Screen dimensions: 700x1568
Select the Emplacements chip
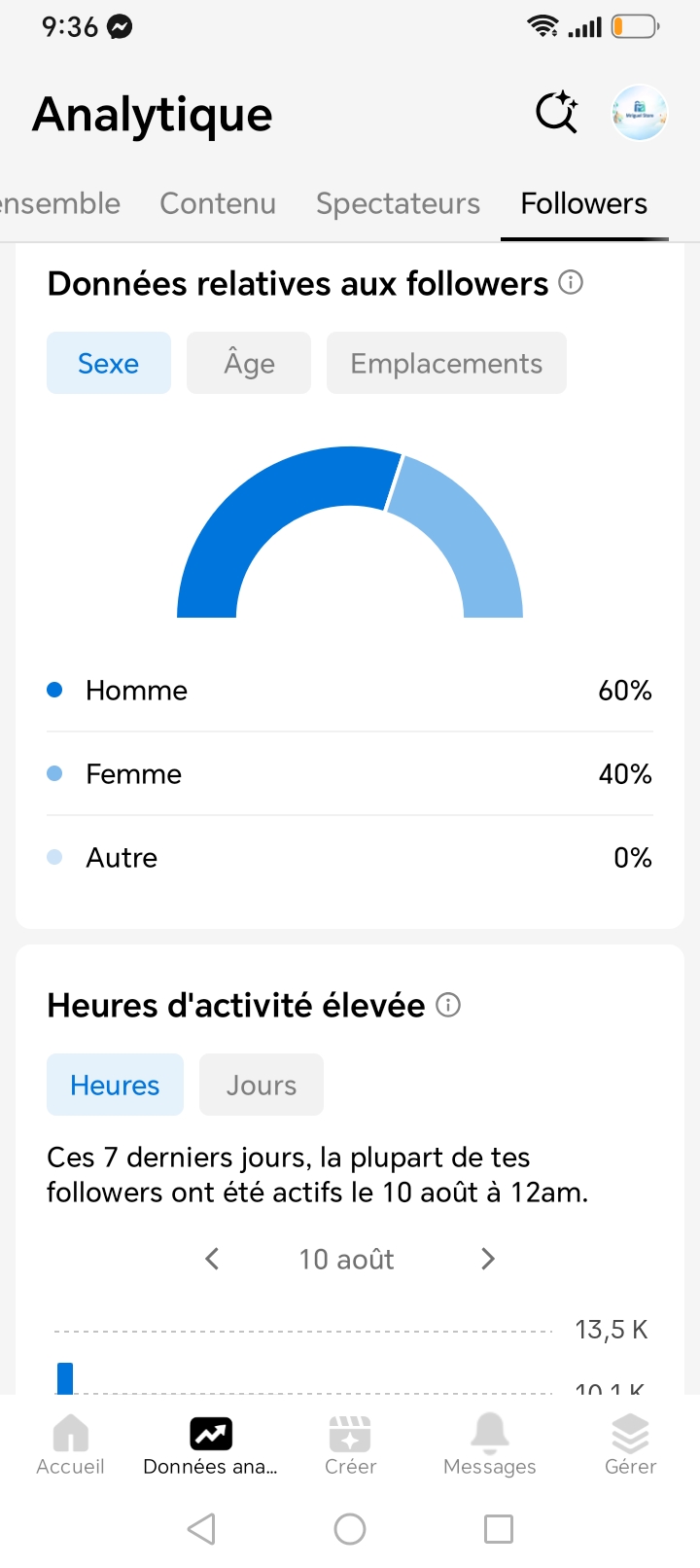446,363
